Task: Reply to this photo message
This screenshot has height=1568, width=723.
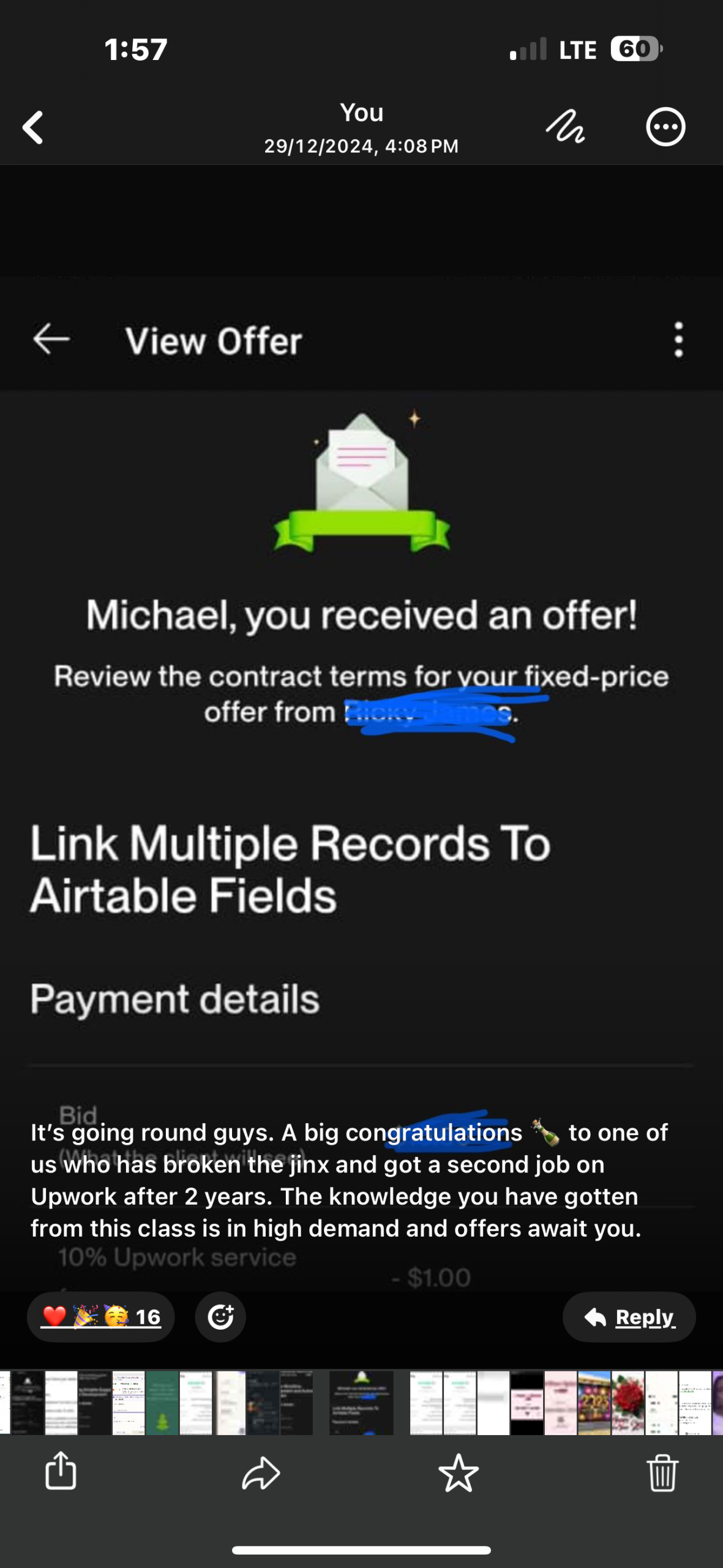Action: click(629, 1316)
